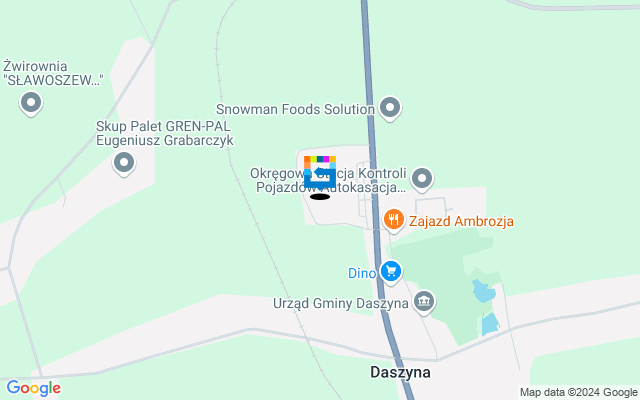Open the Google logo link

(x=33, y=388)
